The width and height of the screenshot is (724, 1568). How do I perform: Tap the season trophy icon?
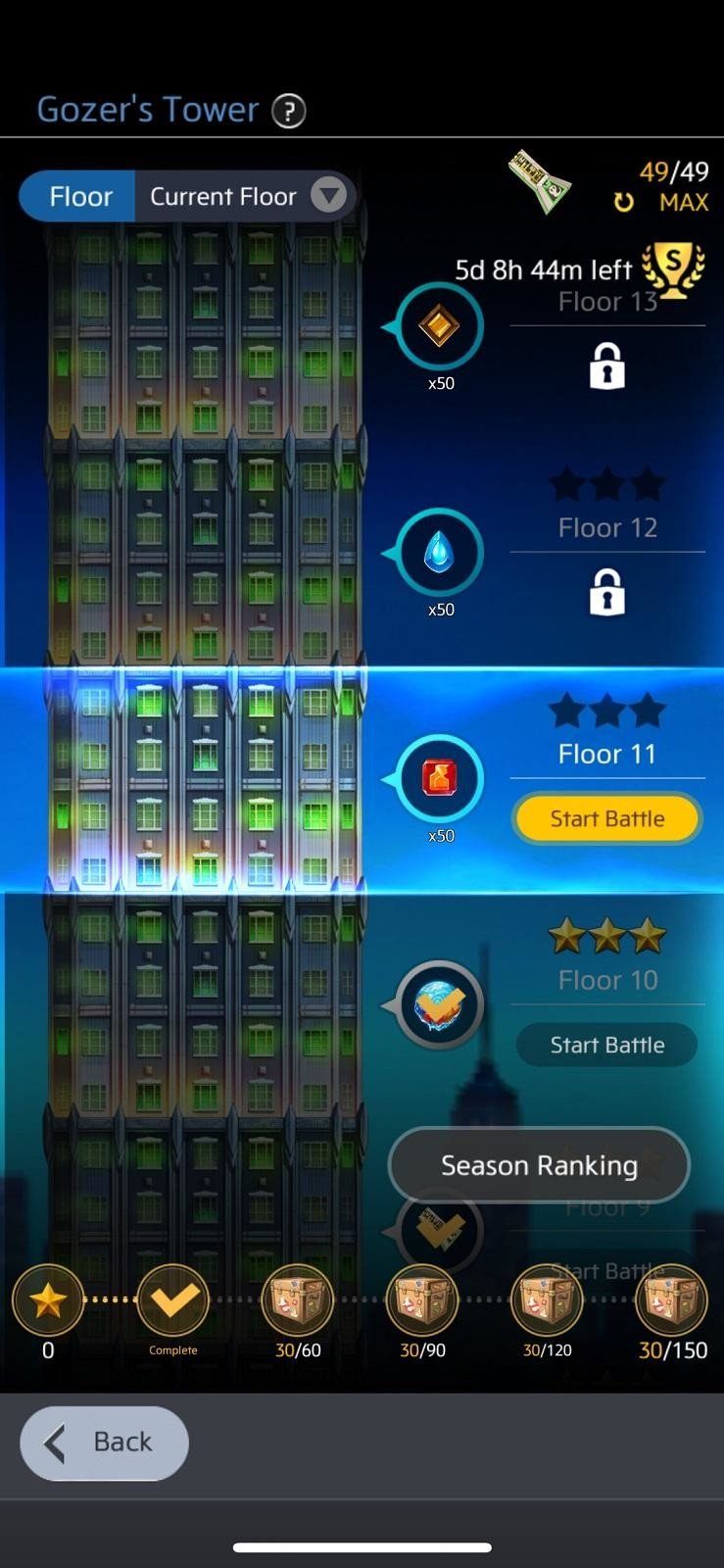673,269
